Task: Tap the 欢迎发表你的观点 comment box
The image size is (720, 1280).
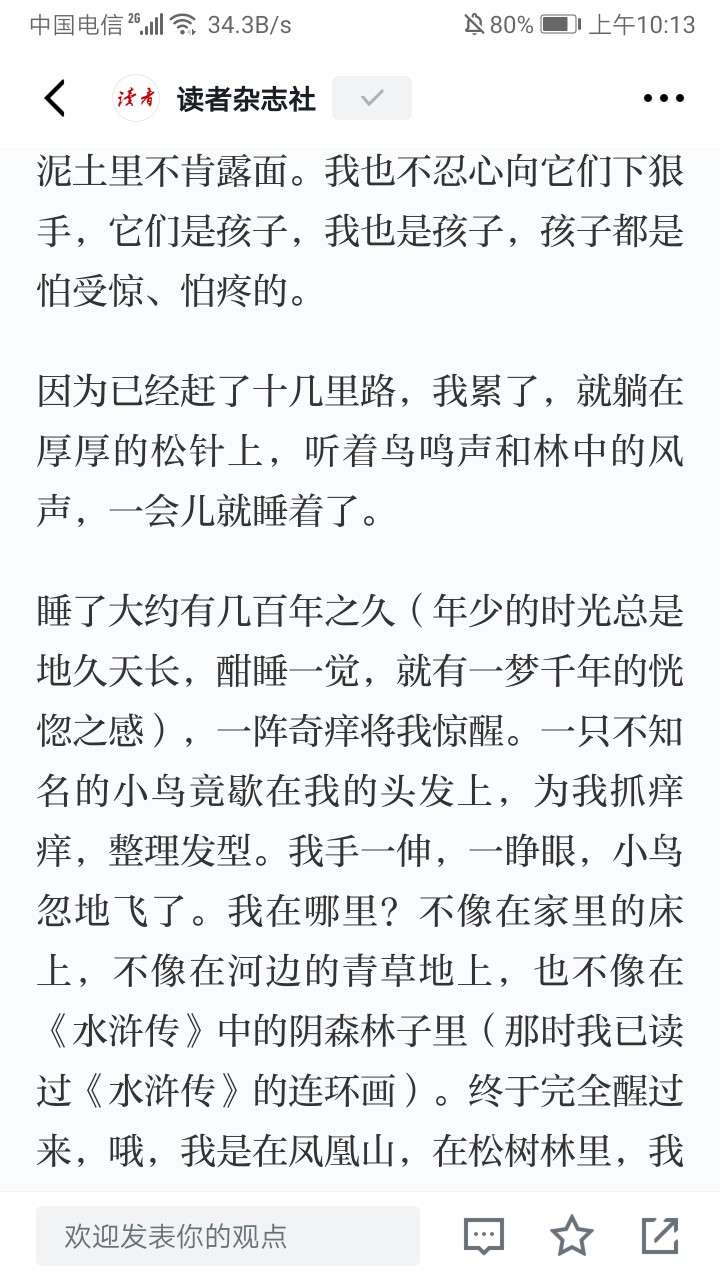Action: pos(228,1236)
